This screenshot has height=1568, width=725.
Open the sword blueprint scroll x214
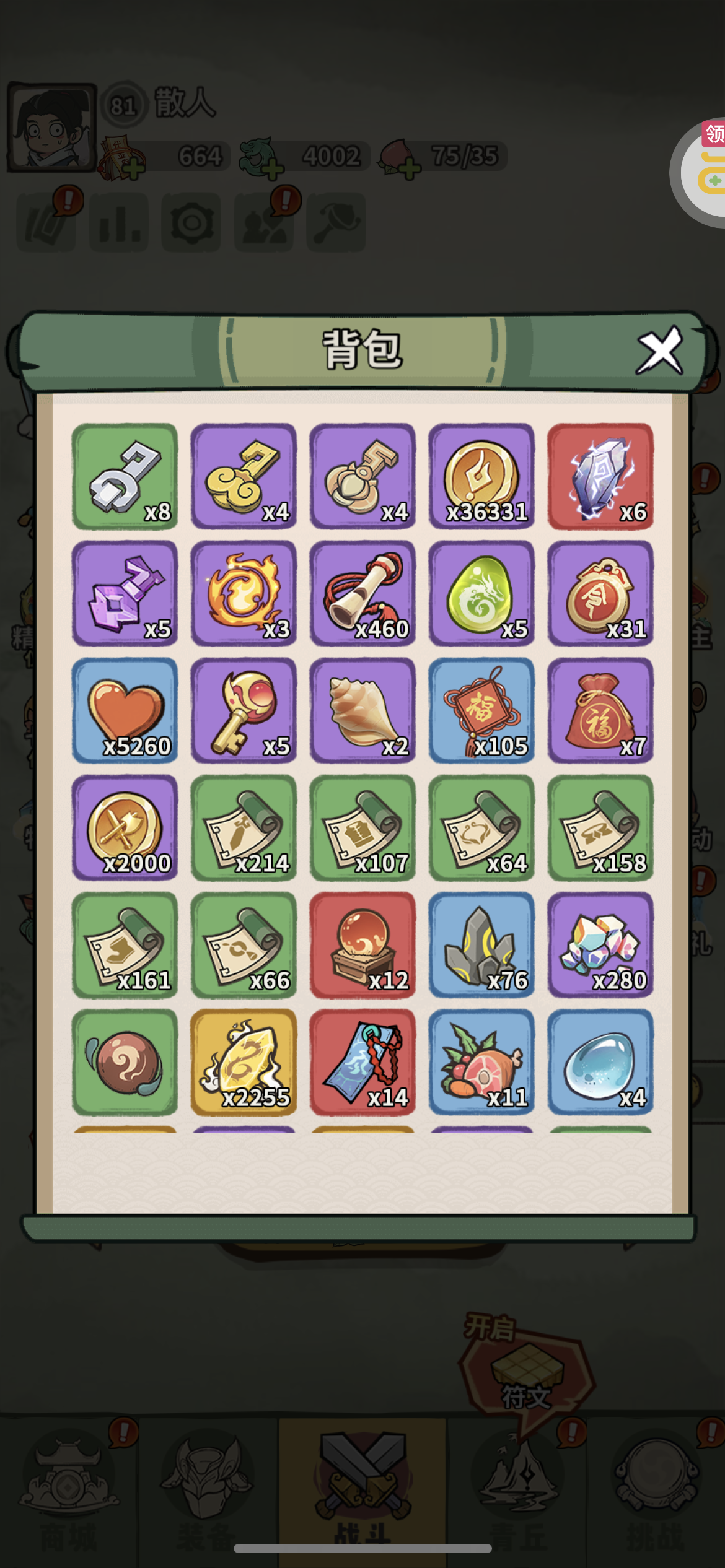point(244,827)
